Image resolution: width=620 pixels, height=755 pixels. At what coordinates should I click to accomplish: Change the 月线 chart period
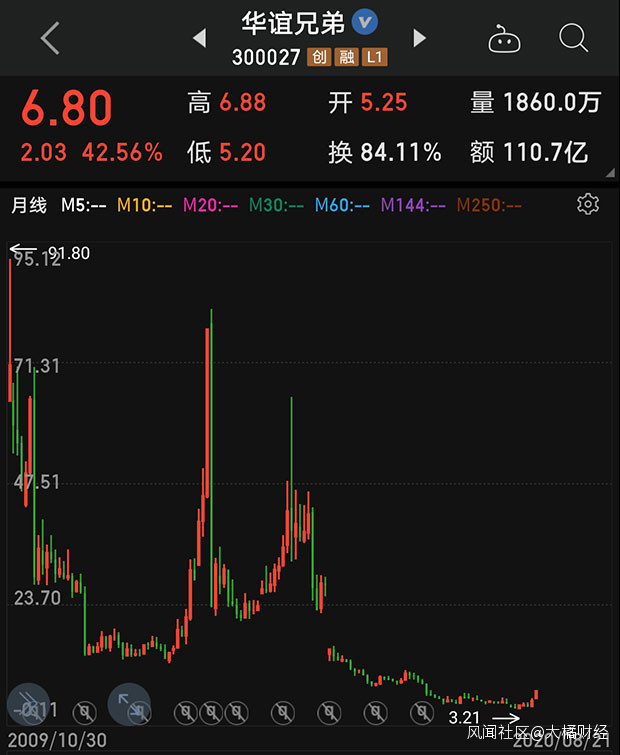(x=29, y=206)
